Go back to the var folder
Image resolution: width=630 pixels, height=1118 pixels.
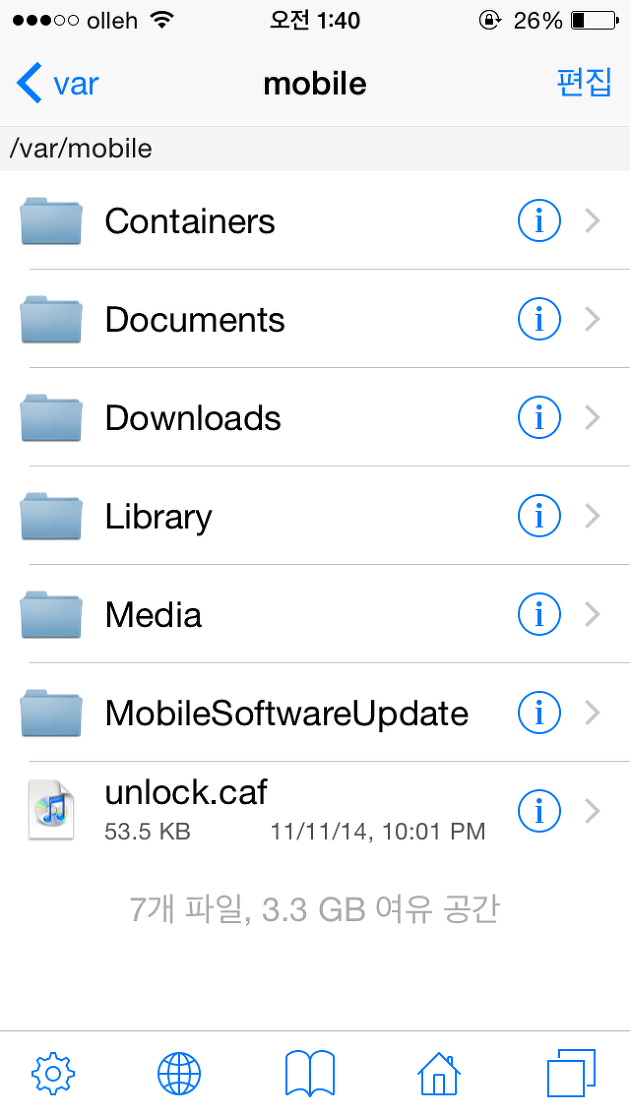[x=58, y=84]
